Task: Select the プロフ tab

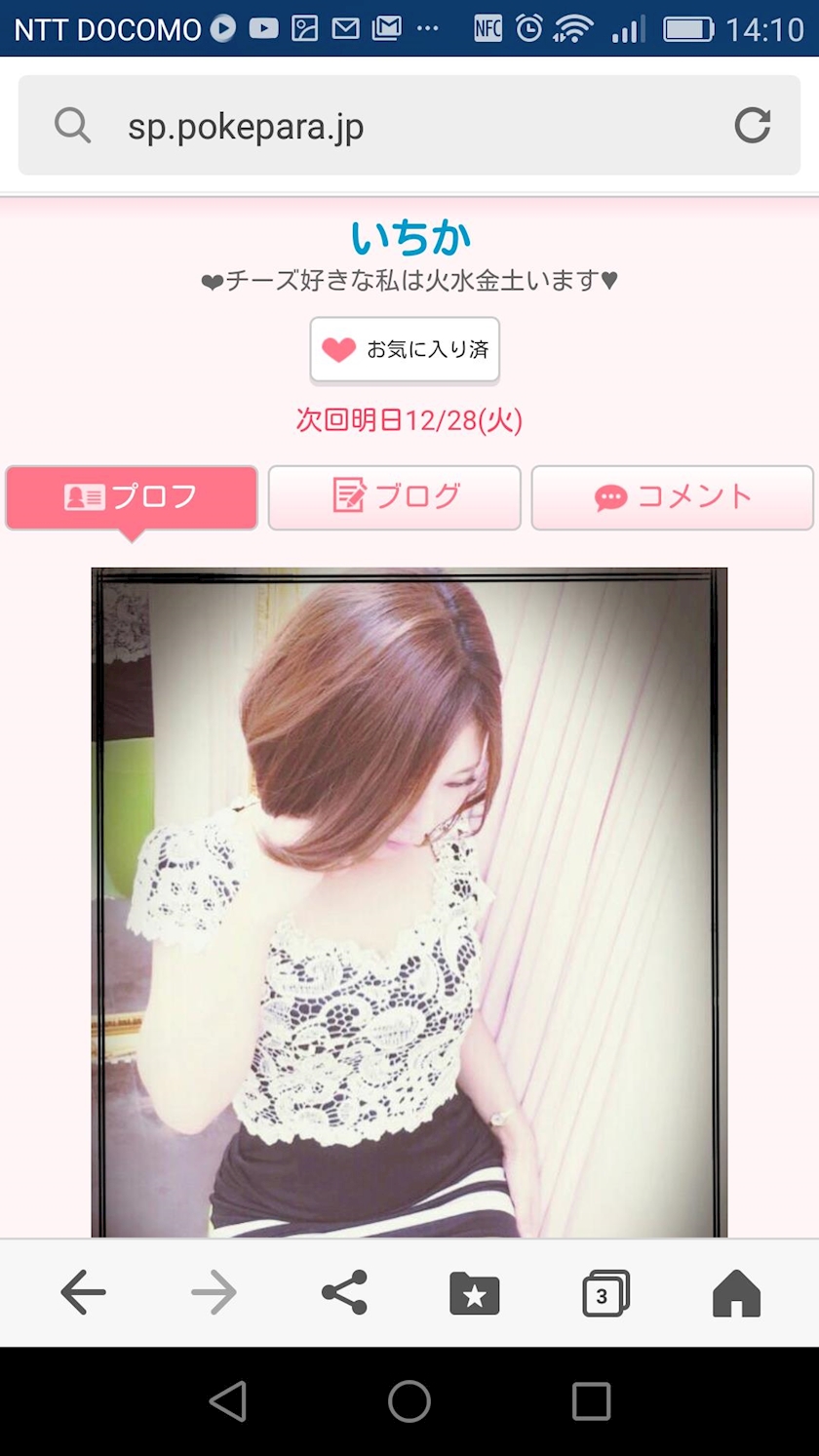Action: 132,497
